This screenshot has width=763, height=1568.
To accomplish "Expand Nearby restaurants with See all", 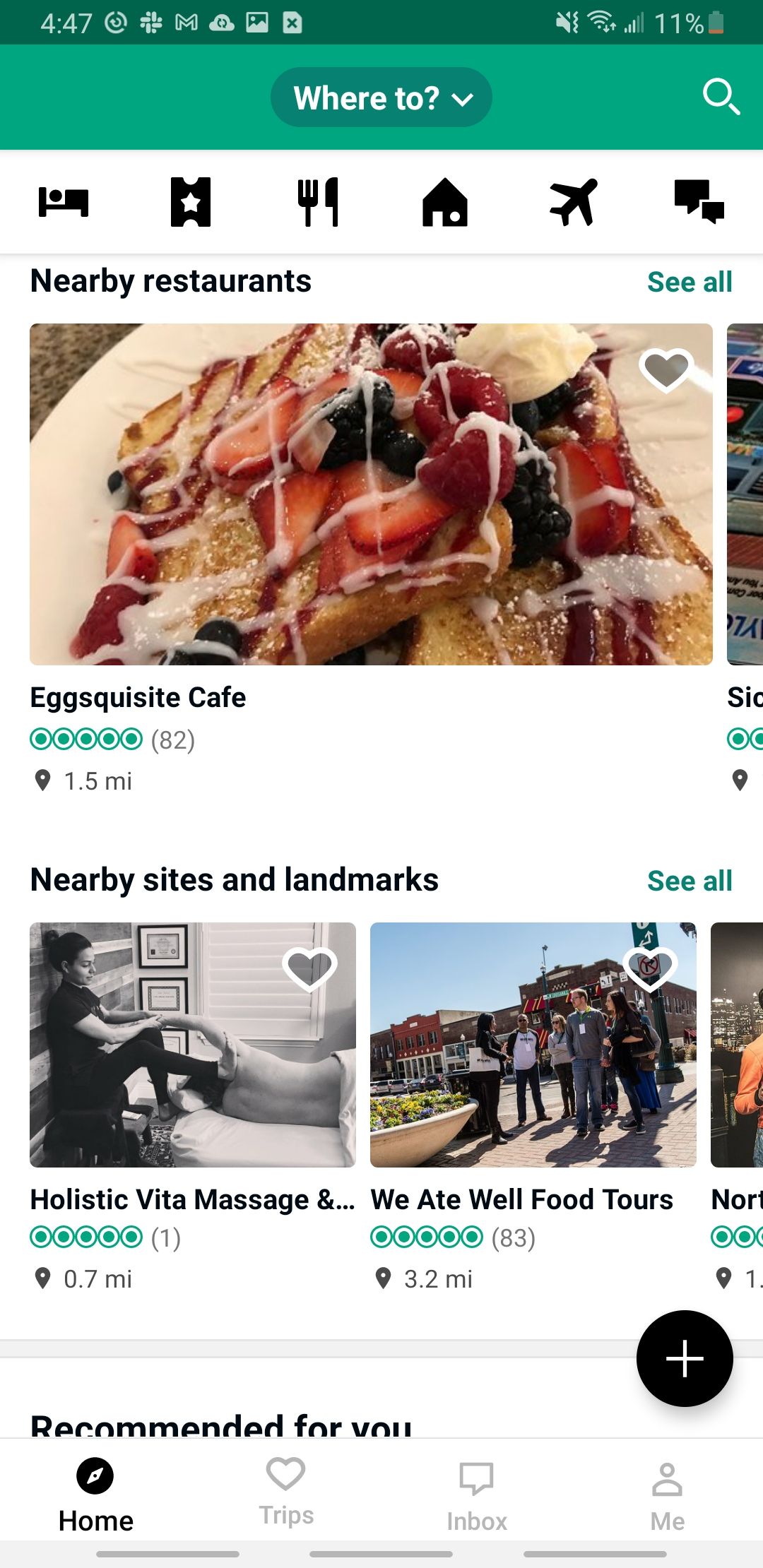I will coord(689,281).
